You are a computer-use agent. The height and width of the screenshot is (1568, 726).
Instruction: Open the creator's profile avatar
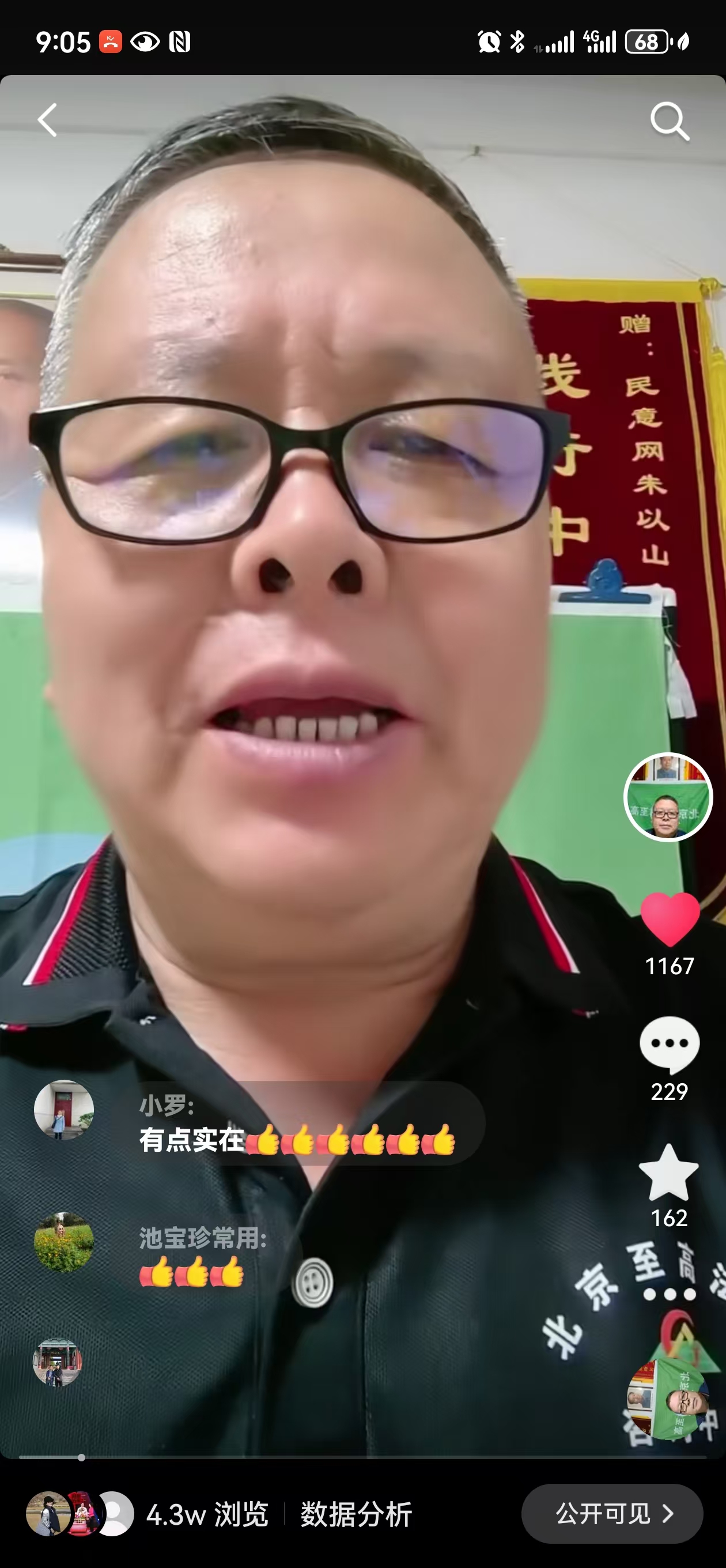click(668, 797)
